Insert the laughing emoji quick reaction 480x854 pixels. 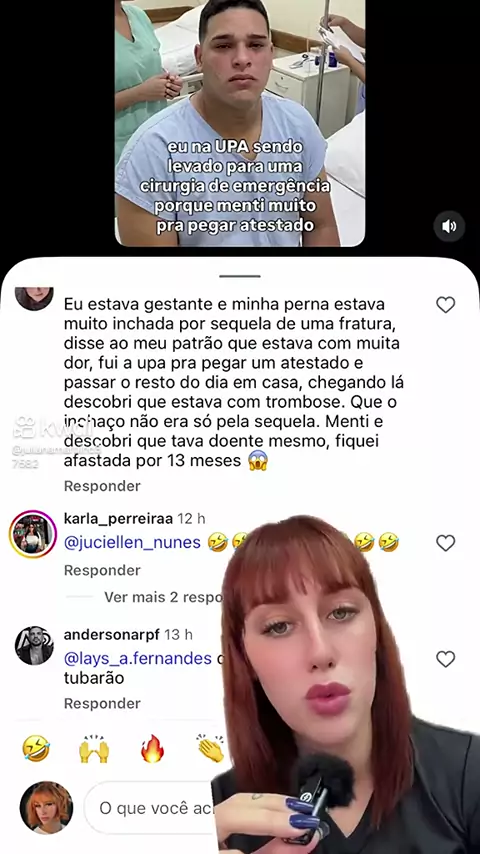(36, 749)
